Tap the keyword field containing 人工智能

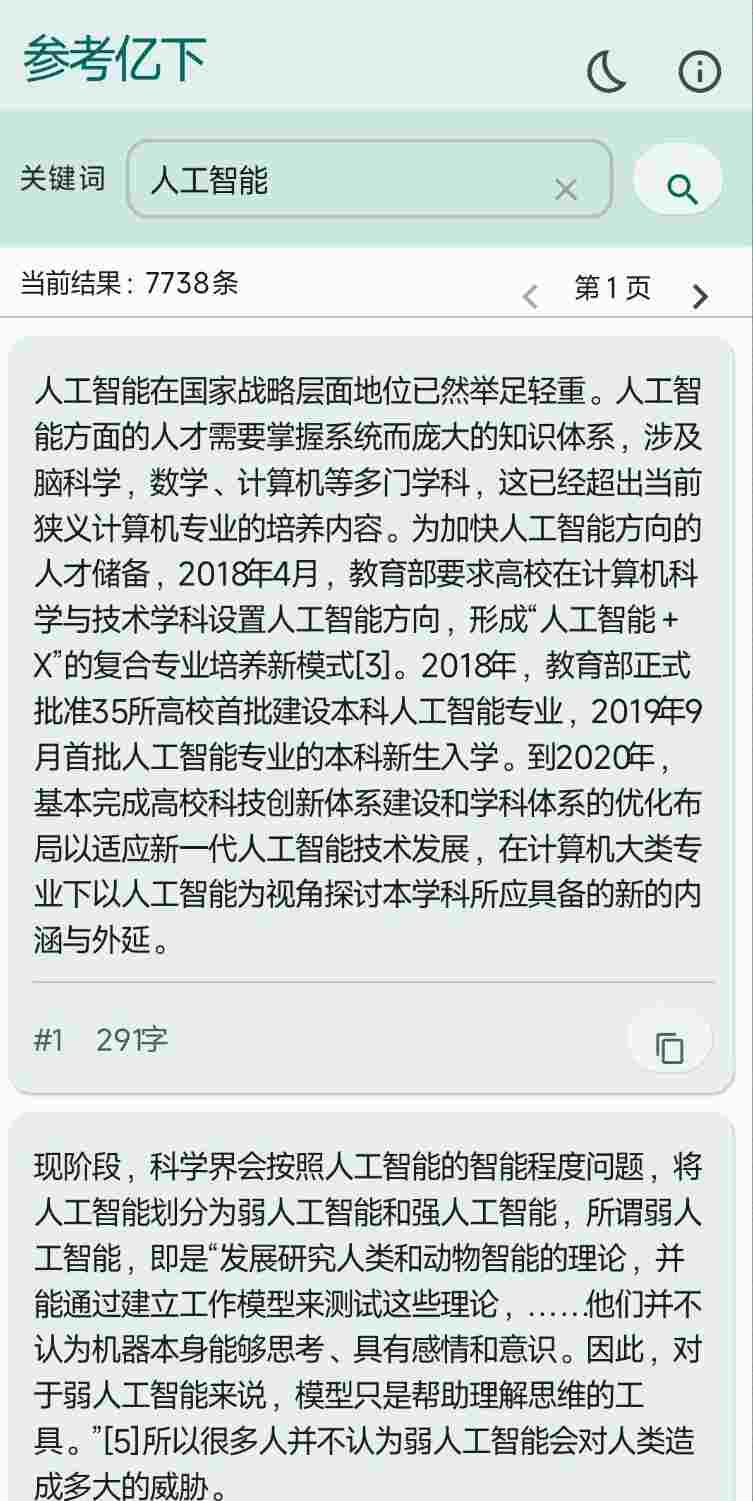coord(340,180)
